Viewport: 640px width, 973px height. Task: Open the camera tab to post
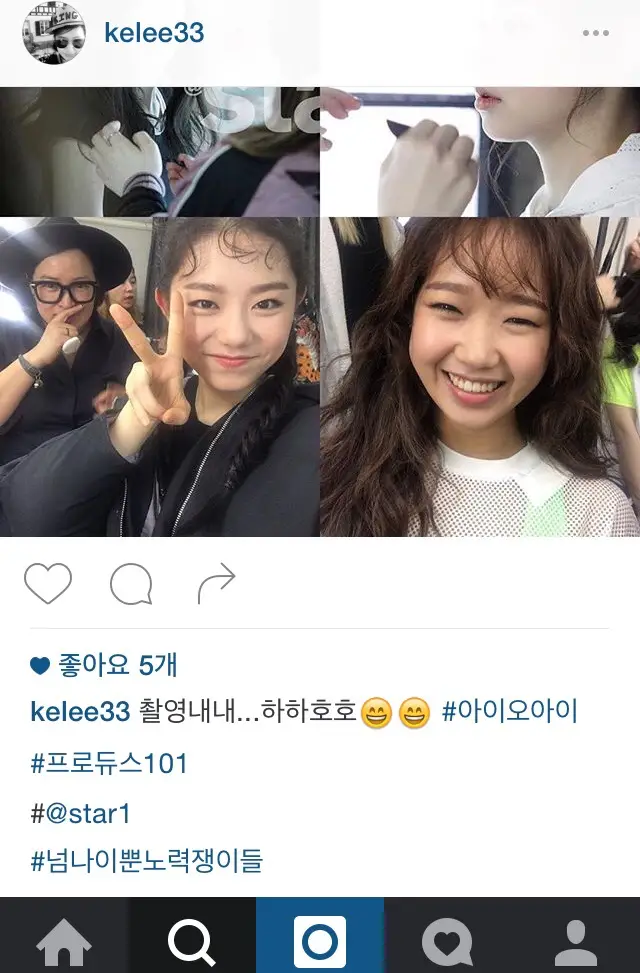coord(320,940)
